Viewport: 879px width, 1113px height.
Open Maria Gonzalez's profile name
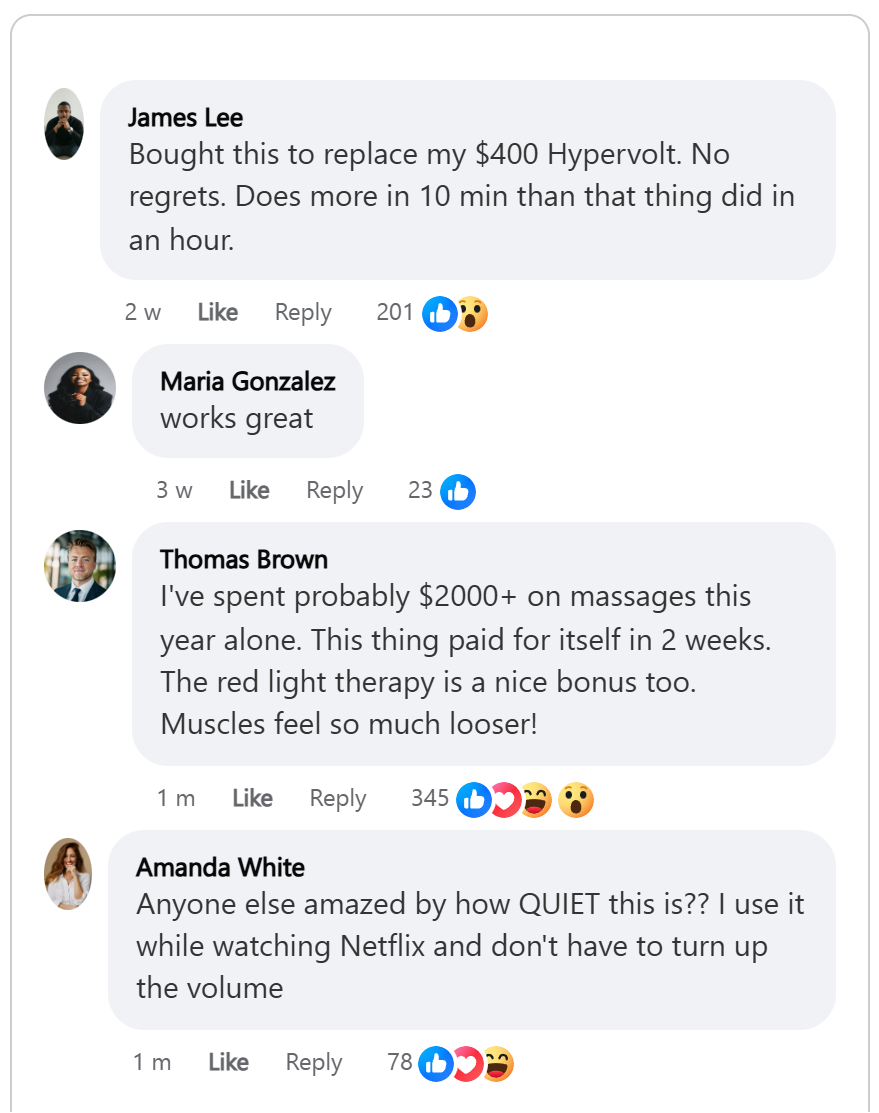click(247, 381)
